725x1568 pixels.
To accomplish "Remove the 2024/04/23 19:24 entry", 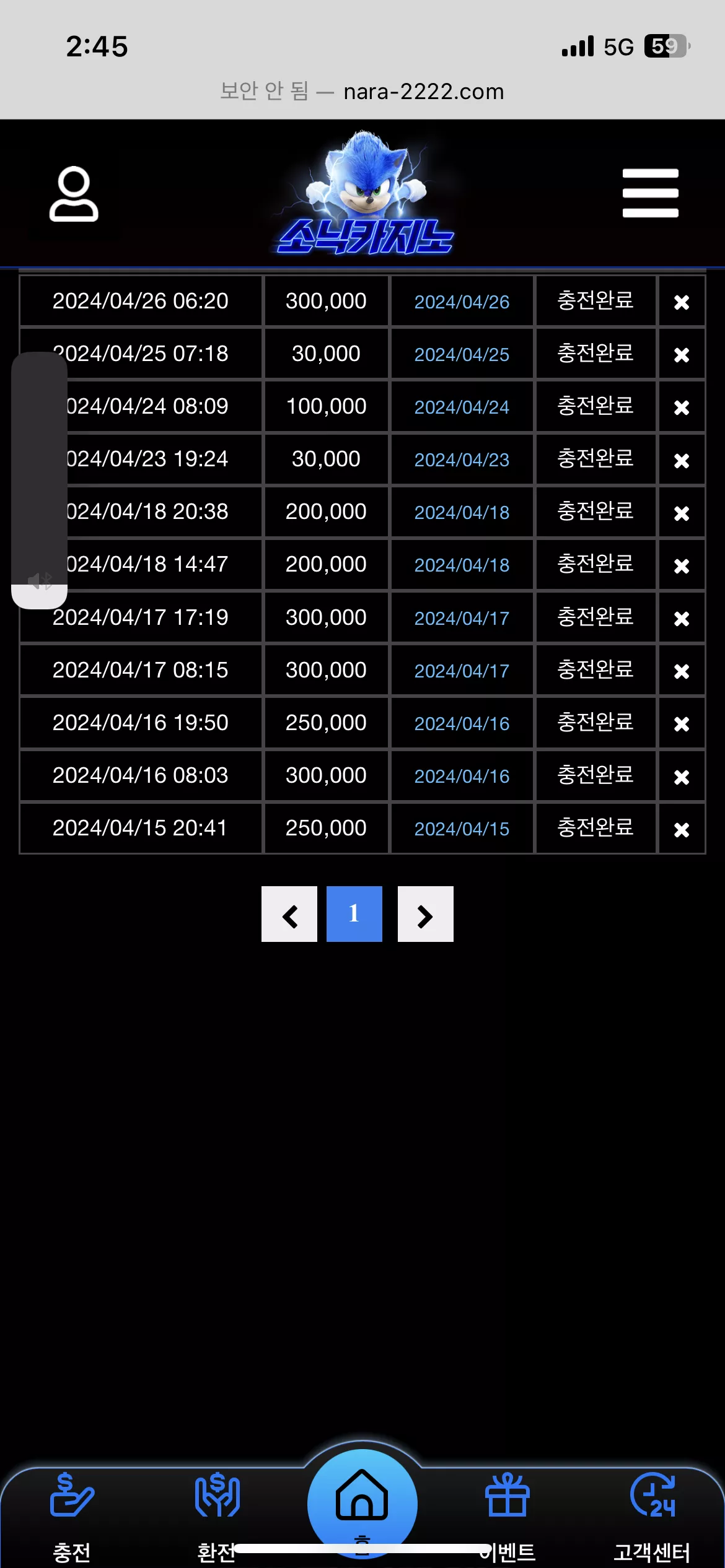I will [682, 461].
